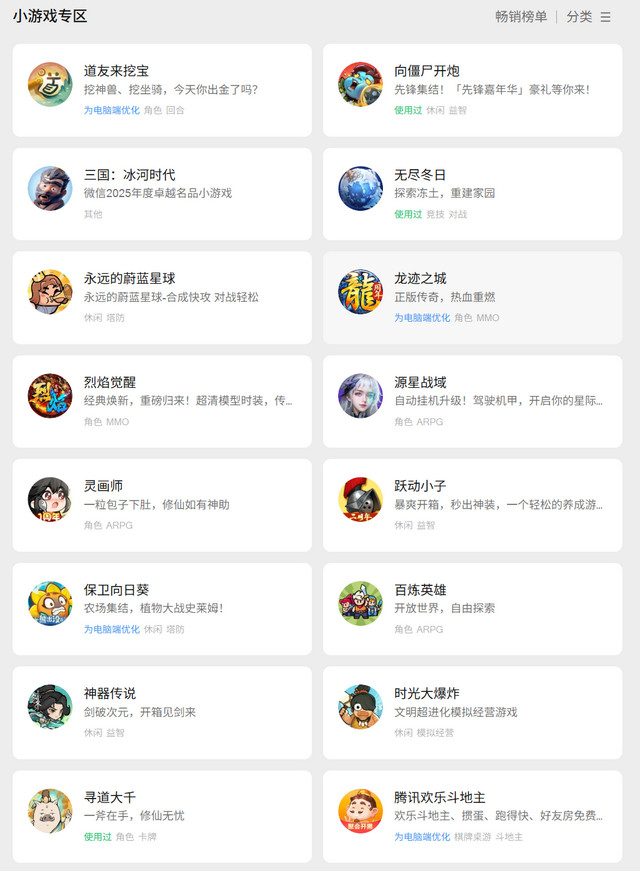Select the 时光大爆炸 game card
The image size is (640, 871).
(x=472, y=712)
